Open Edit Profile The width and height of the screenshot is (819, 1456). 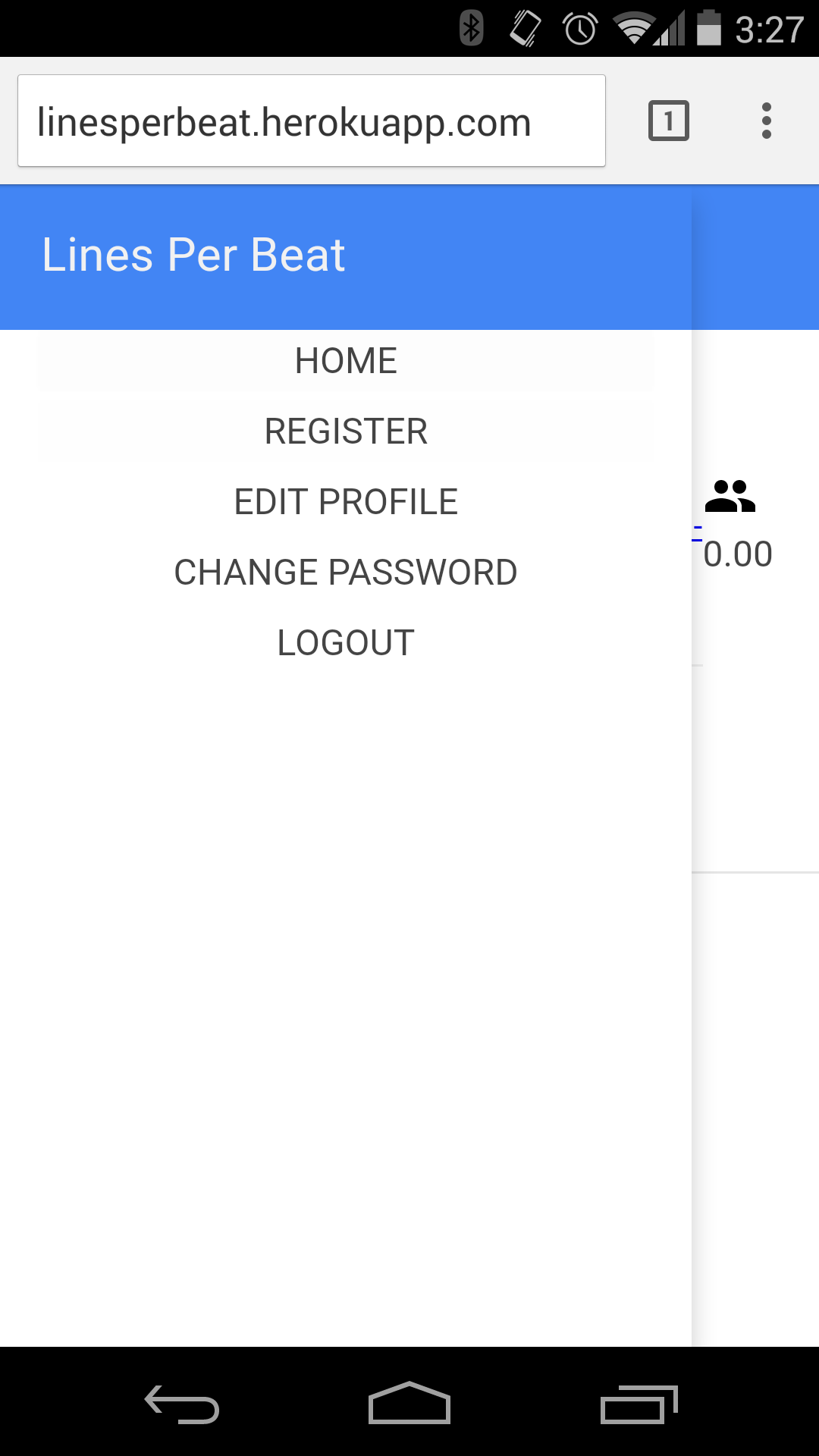click(x=346, y=502)
